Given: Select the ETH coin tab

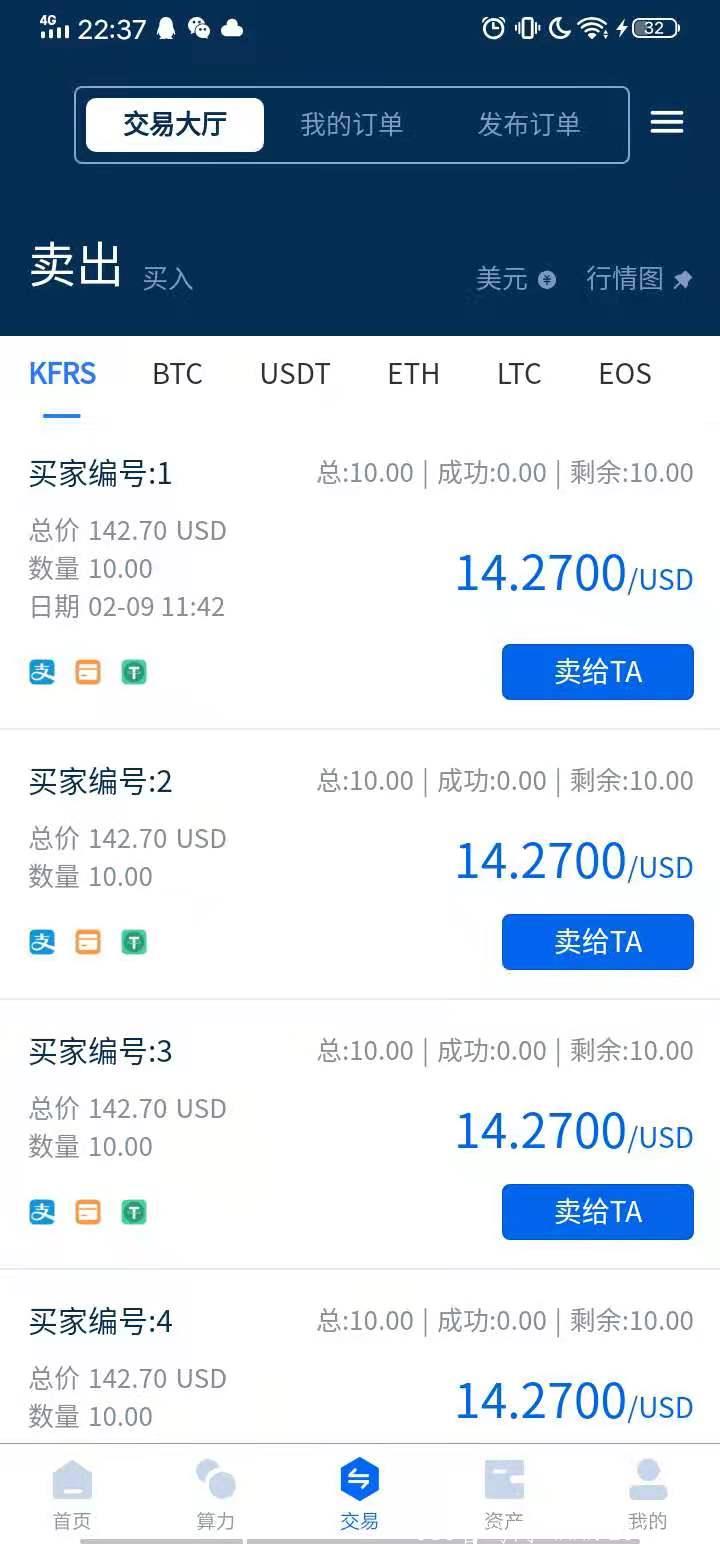Looking at the screenshot, I should (x=414, y=374).
